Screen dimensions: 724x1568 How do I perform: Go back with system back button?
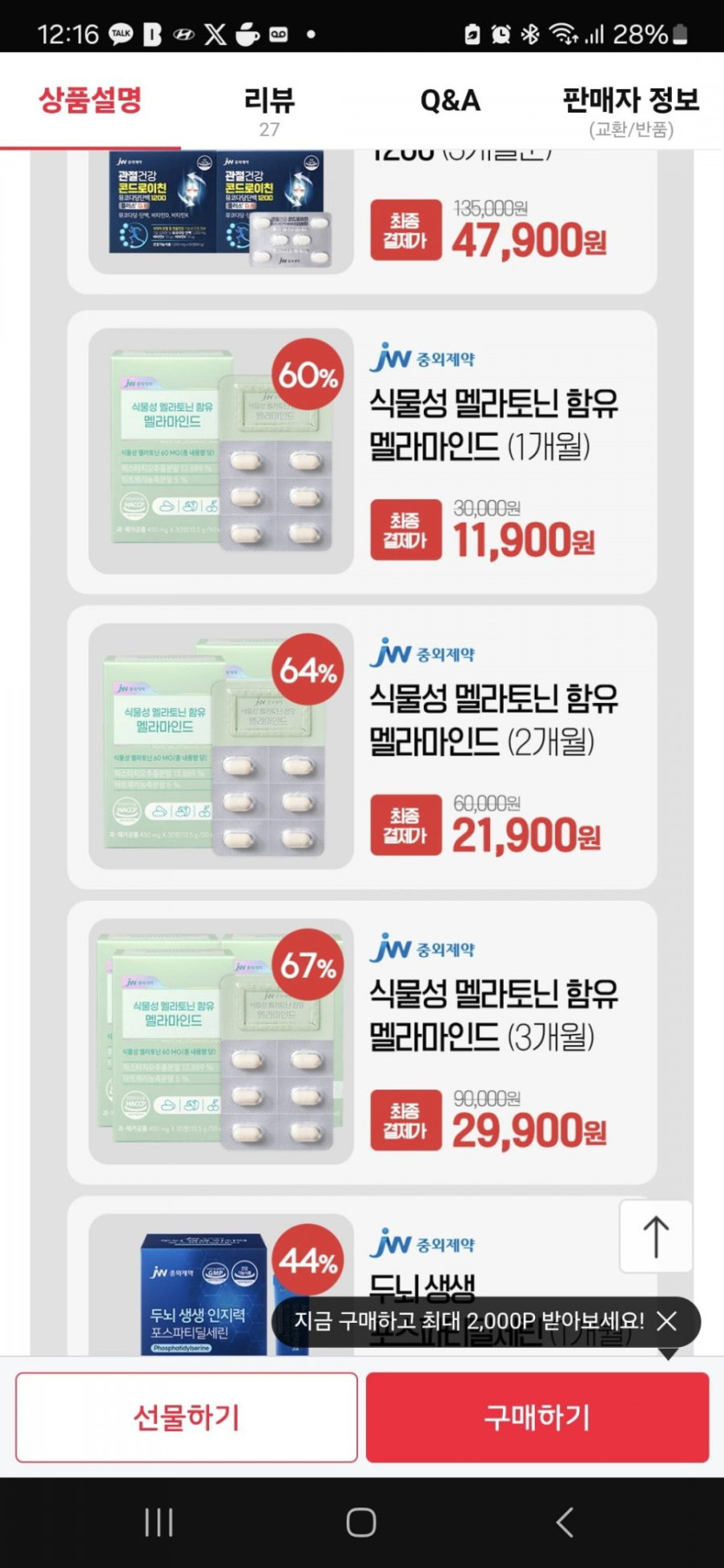564,1522
